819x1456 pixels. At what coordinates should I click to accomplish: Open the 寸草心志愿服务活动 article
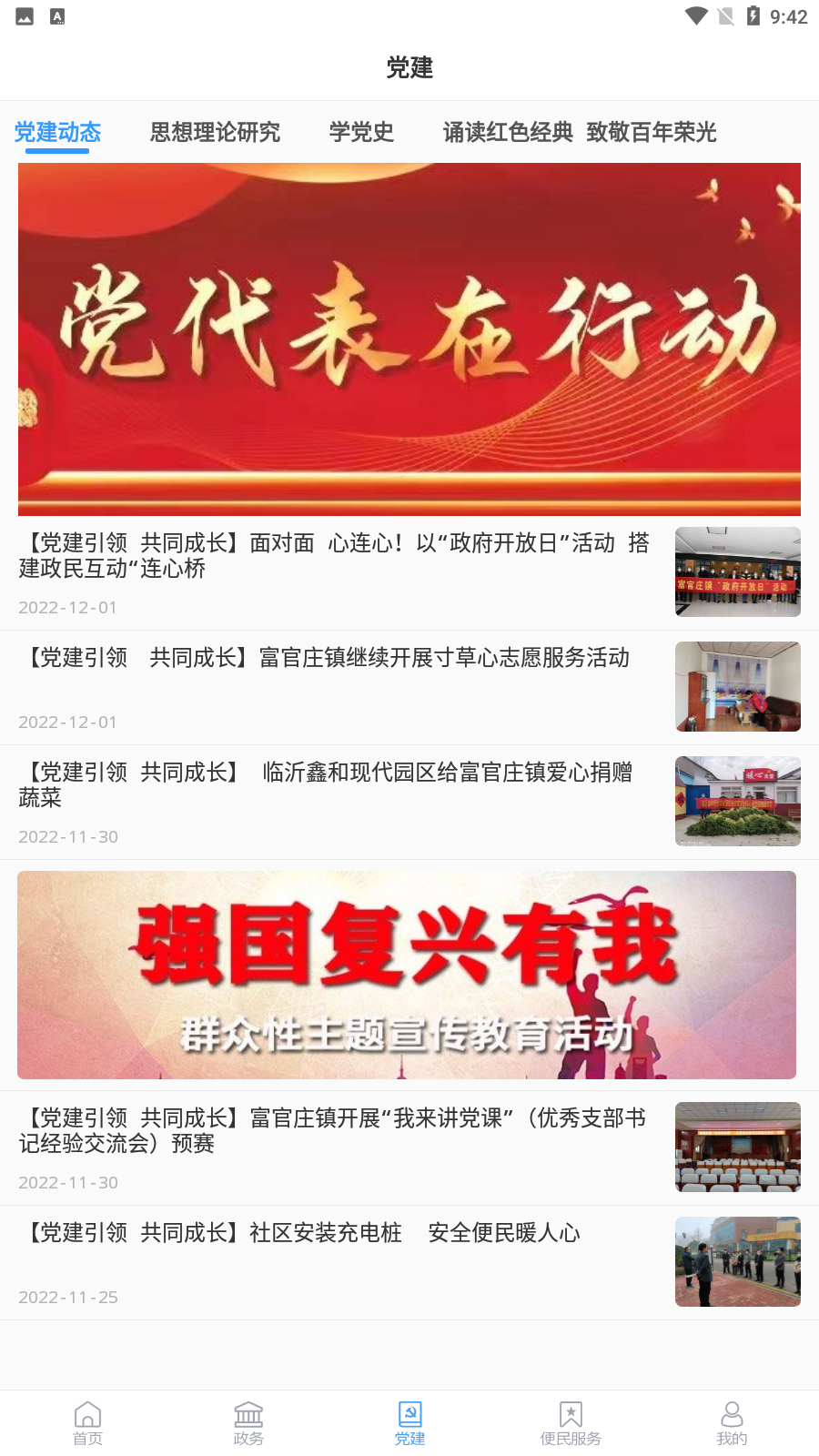tap(337, 659)
